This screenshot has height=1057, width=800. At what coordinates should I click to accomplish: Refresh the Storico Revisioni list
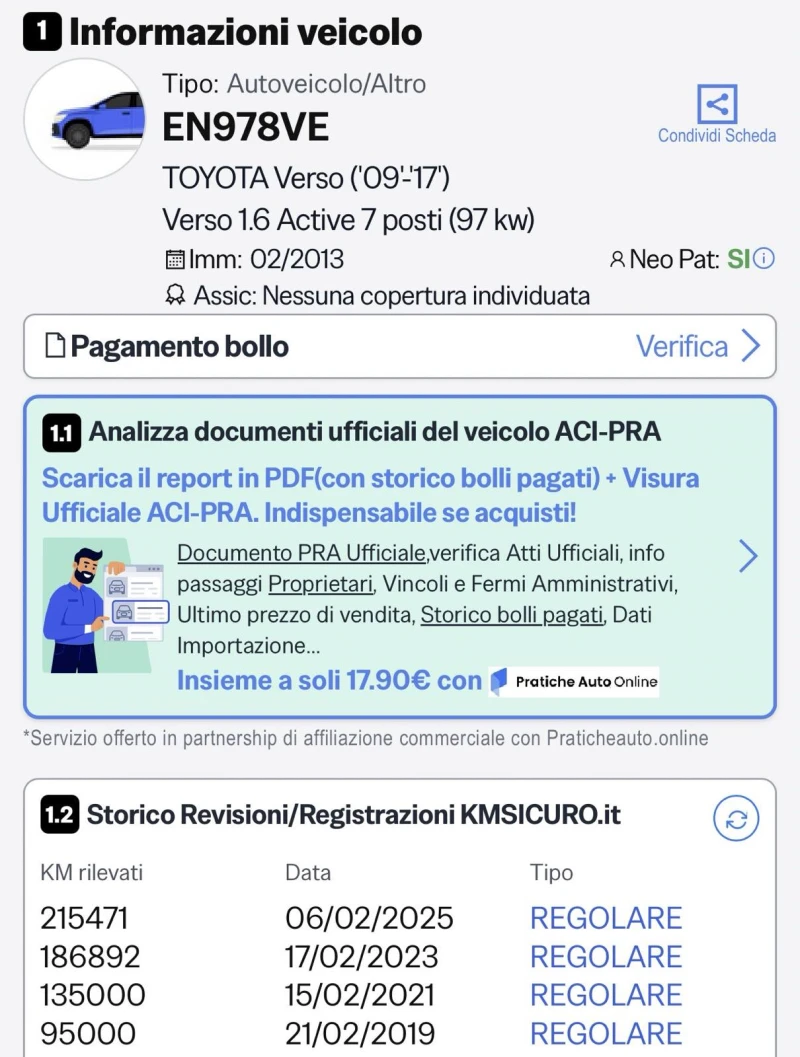tap(736, 819)
